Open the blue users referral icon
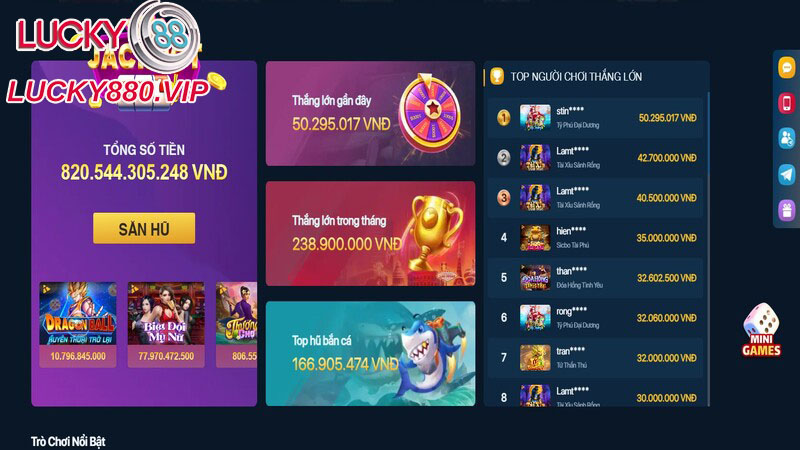800x450 pixels. 787,139
